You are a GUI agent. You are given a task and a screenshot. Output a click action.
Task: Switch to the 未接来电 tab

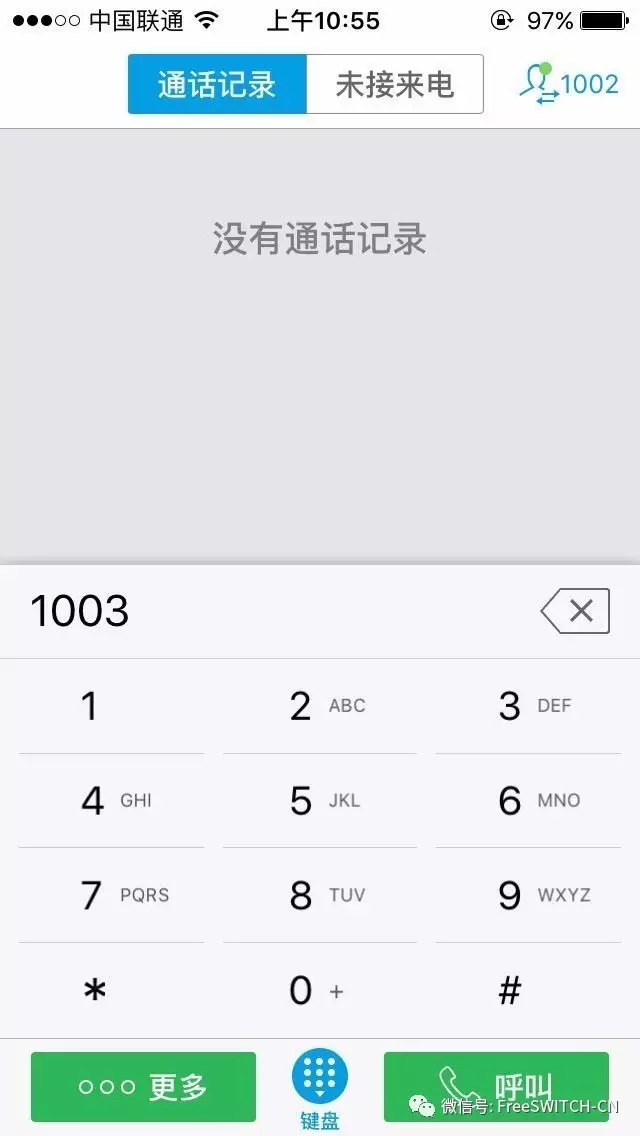point(395,84)
